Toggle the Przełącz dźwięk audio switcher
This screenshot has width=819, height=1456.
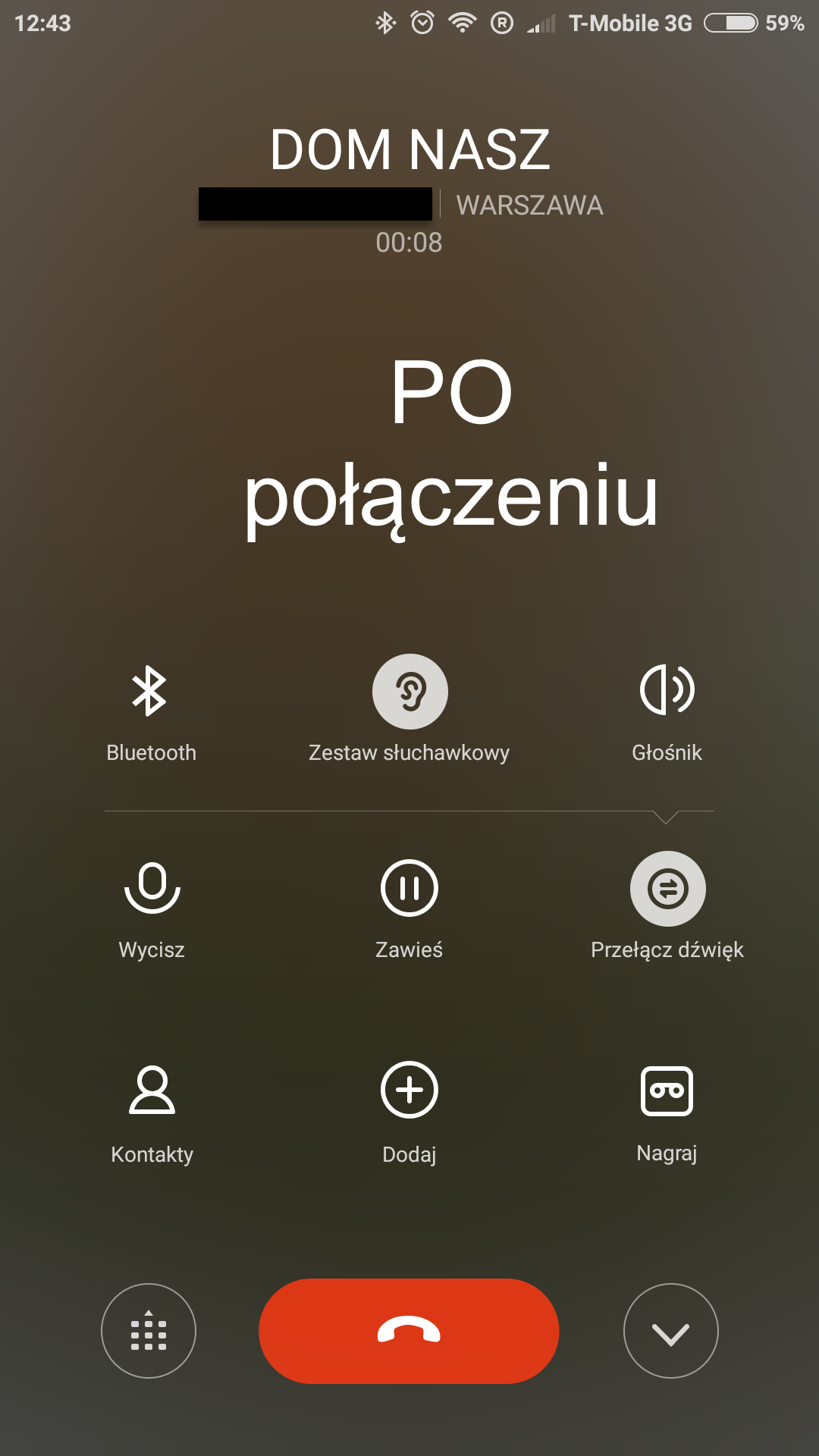point(667,889)
